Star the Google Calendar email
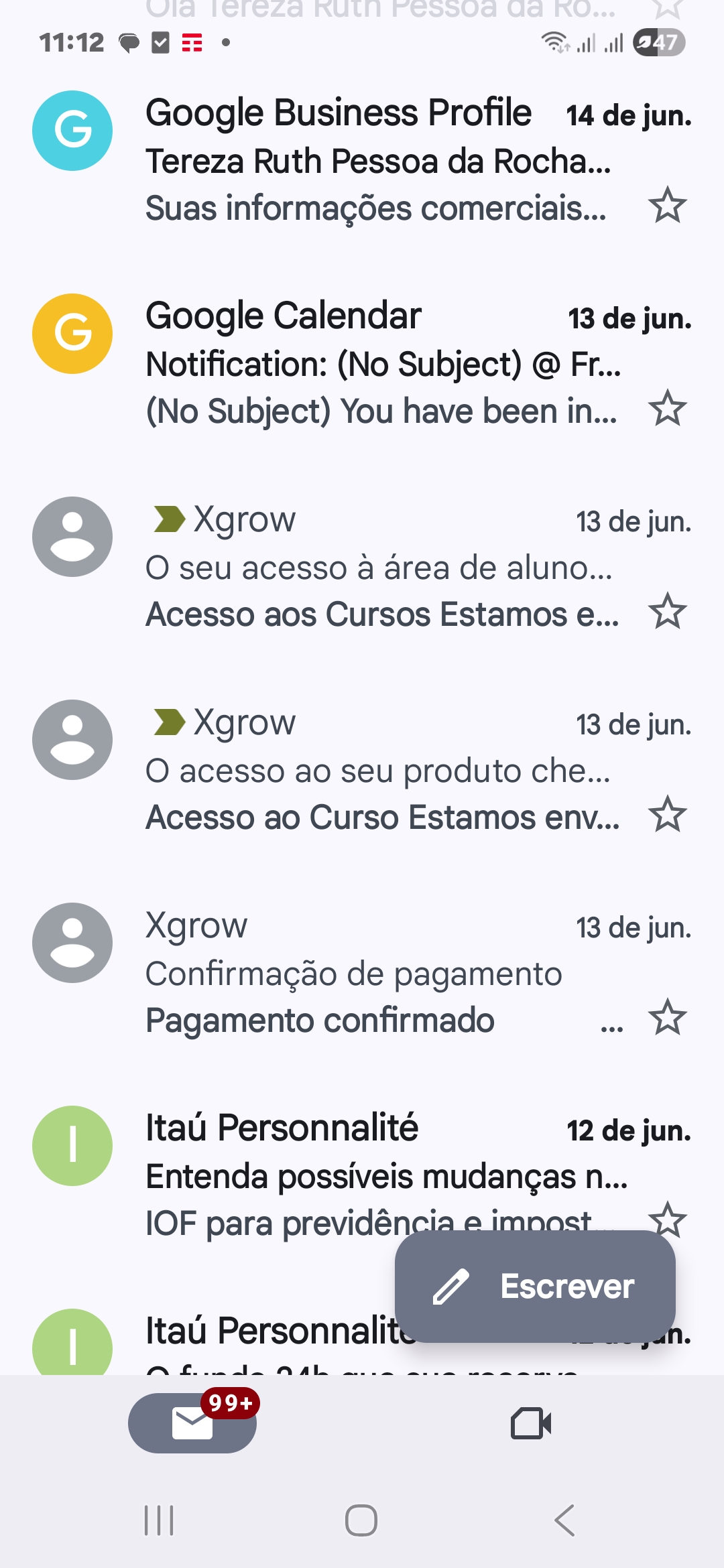This screenshot has width=724, height=1568. click(667, 409)
